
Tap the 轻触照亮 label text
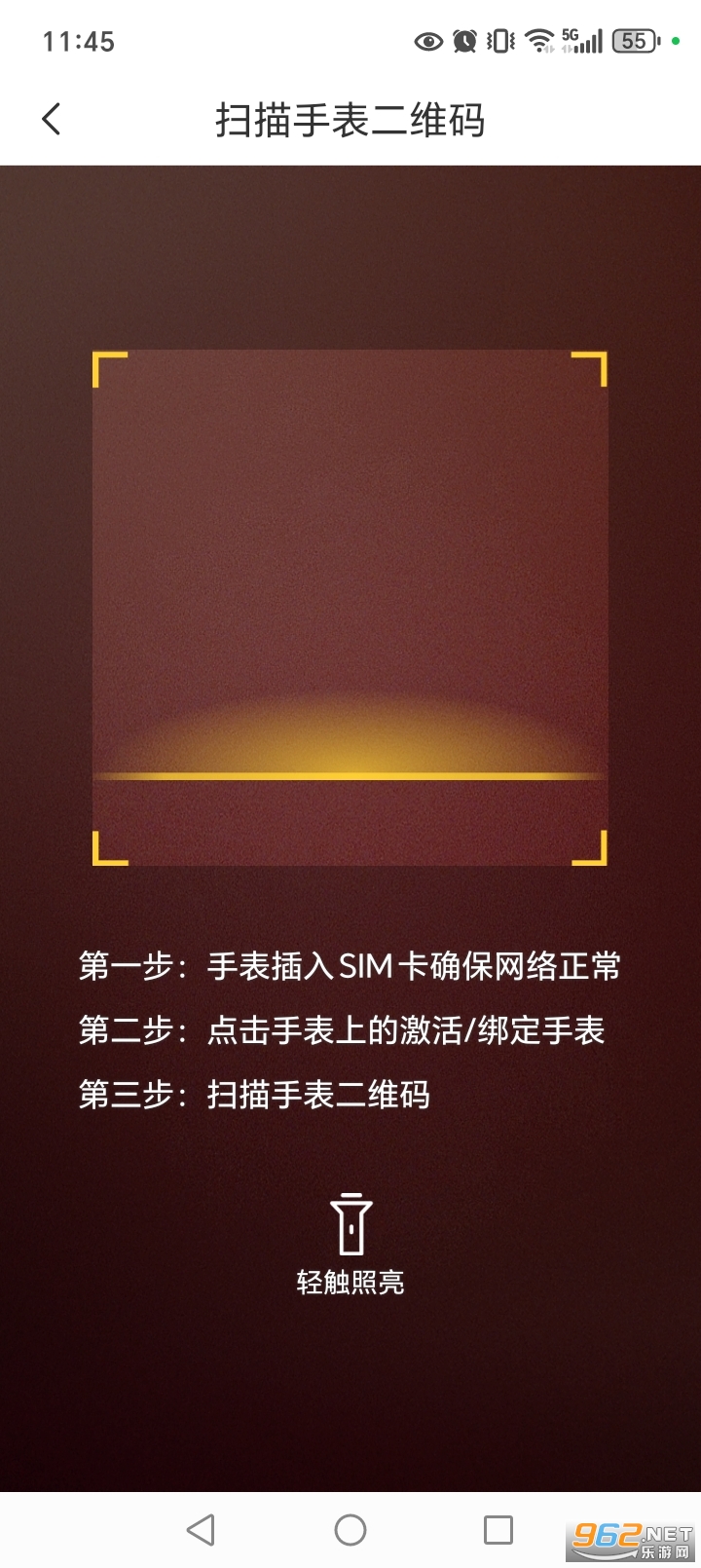click(x=350, y=1282)
